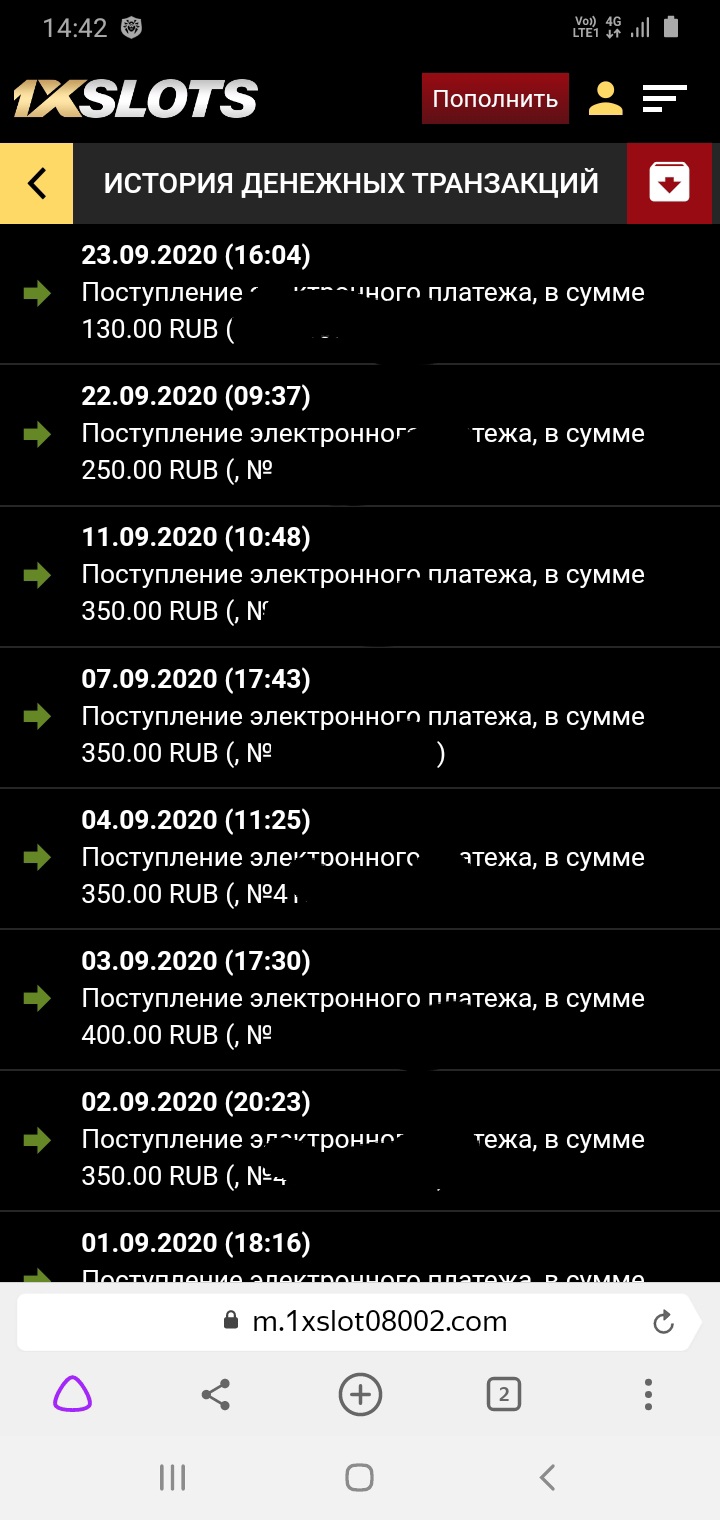Go back using the yellow arrow
This screenshot has height=1520, width=720.
[x=37, y=183]
